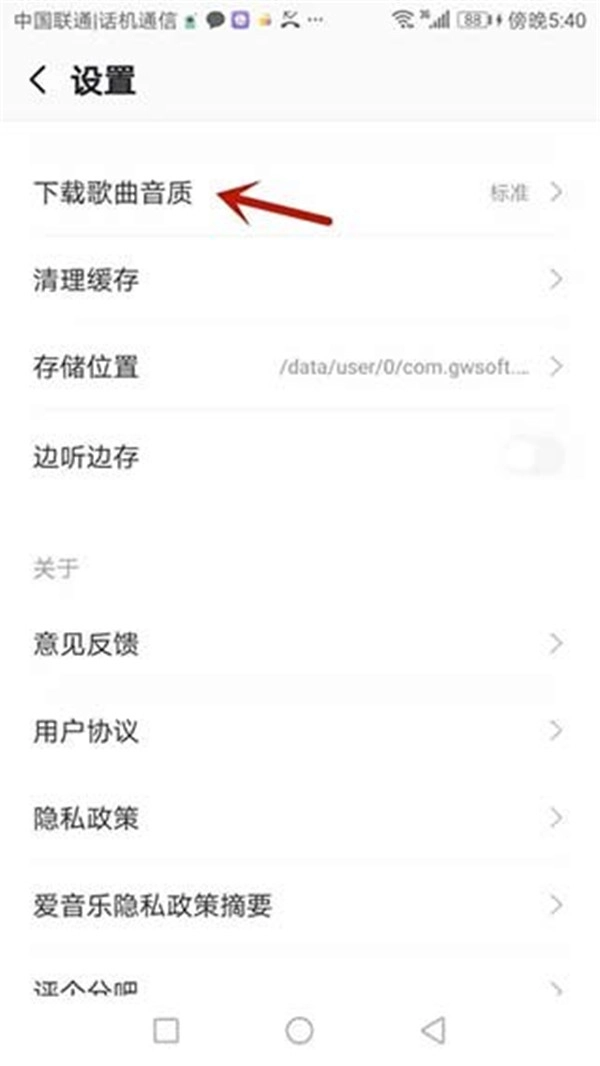Open the recent apps button
Screen dimensions: 600x1066
166,1031
